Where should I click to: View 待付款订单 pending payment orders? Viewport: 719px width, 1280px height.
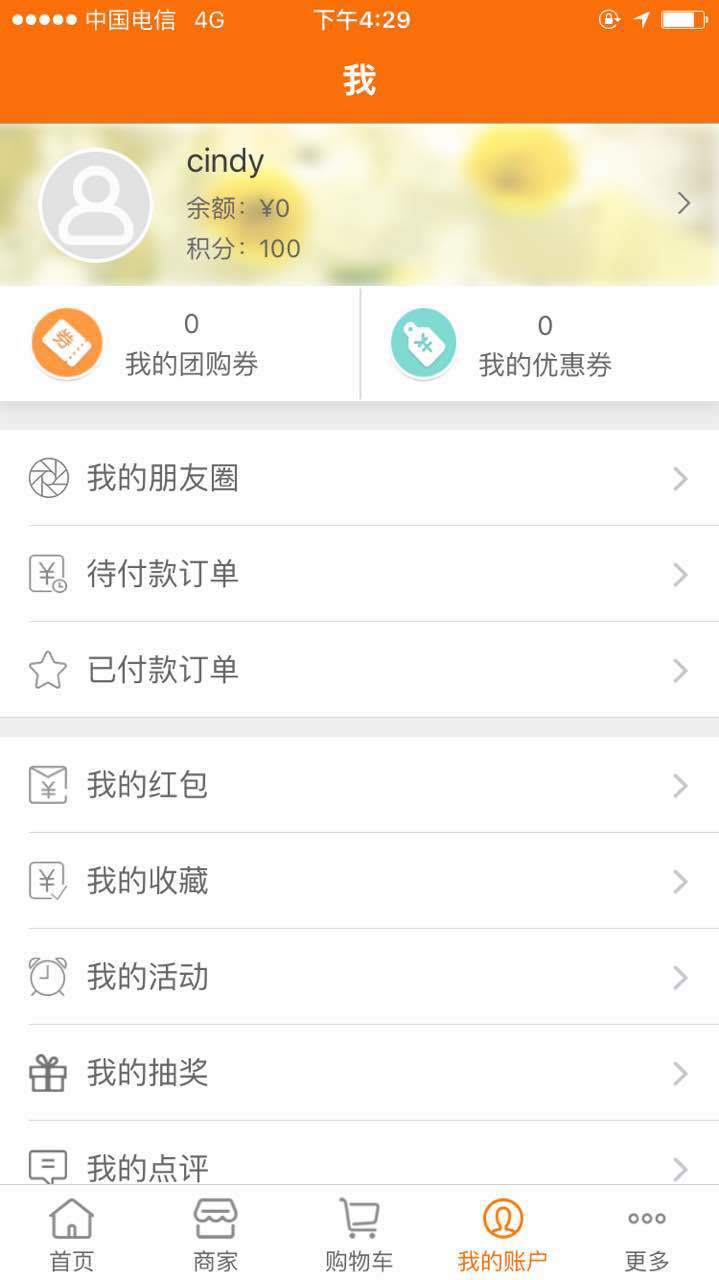359,574
